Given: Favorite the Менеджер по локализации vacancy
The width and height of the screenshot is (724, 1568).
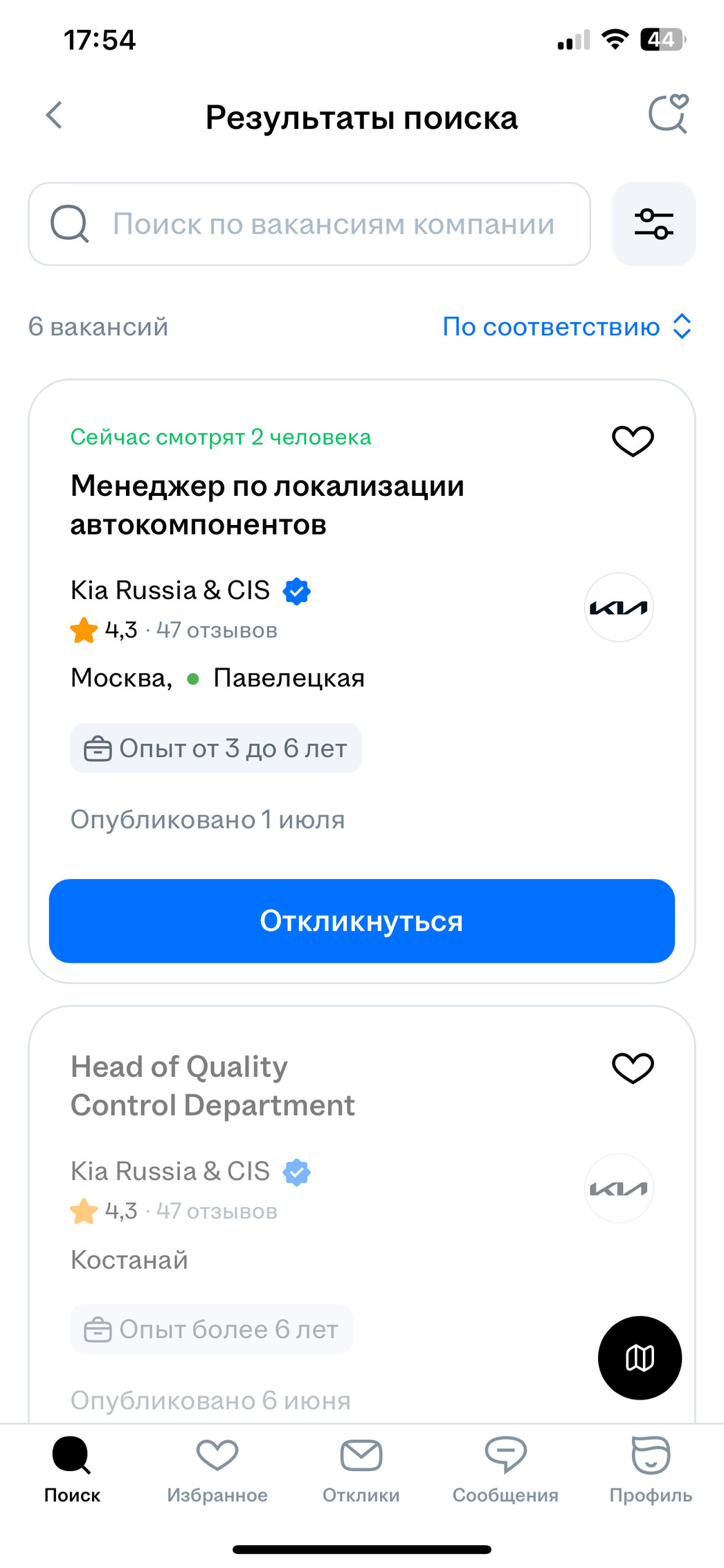Looking at the screenshot, I should (633, 441).
